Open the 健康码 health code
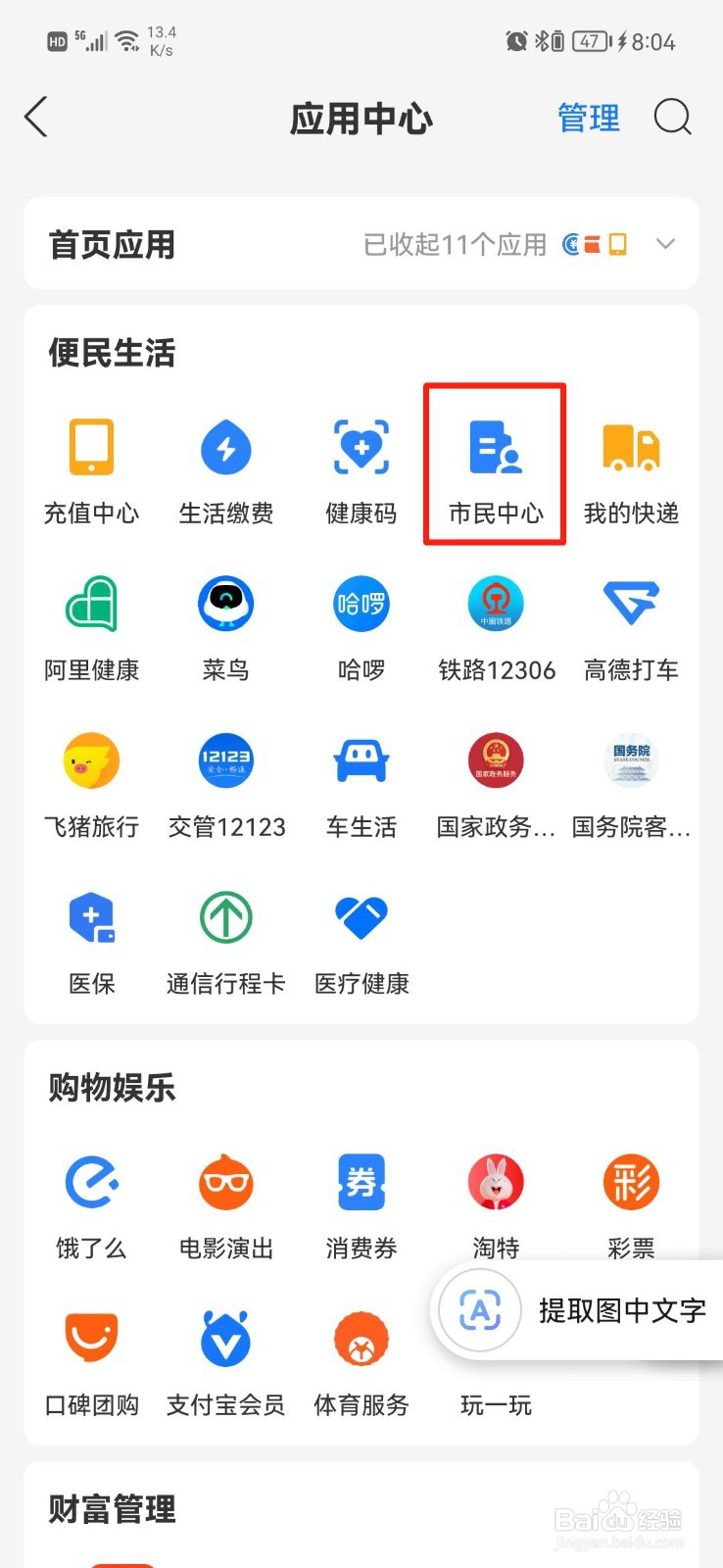Image resolution: width=723 pixels, height=1568 pixels. 360,470
